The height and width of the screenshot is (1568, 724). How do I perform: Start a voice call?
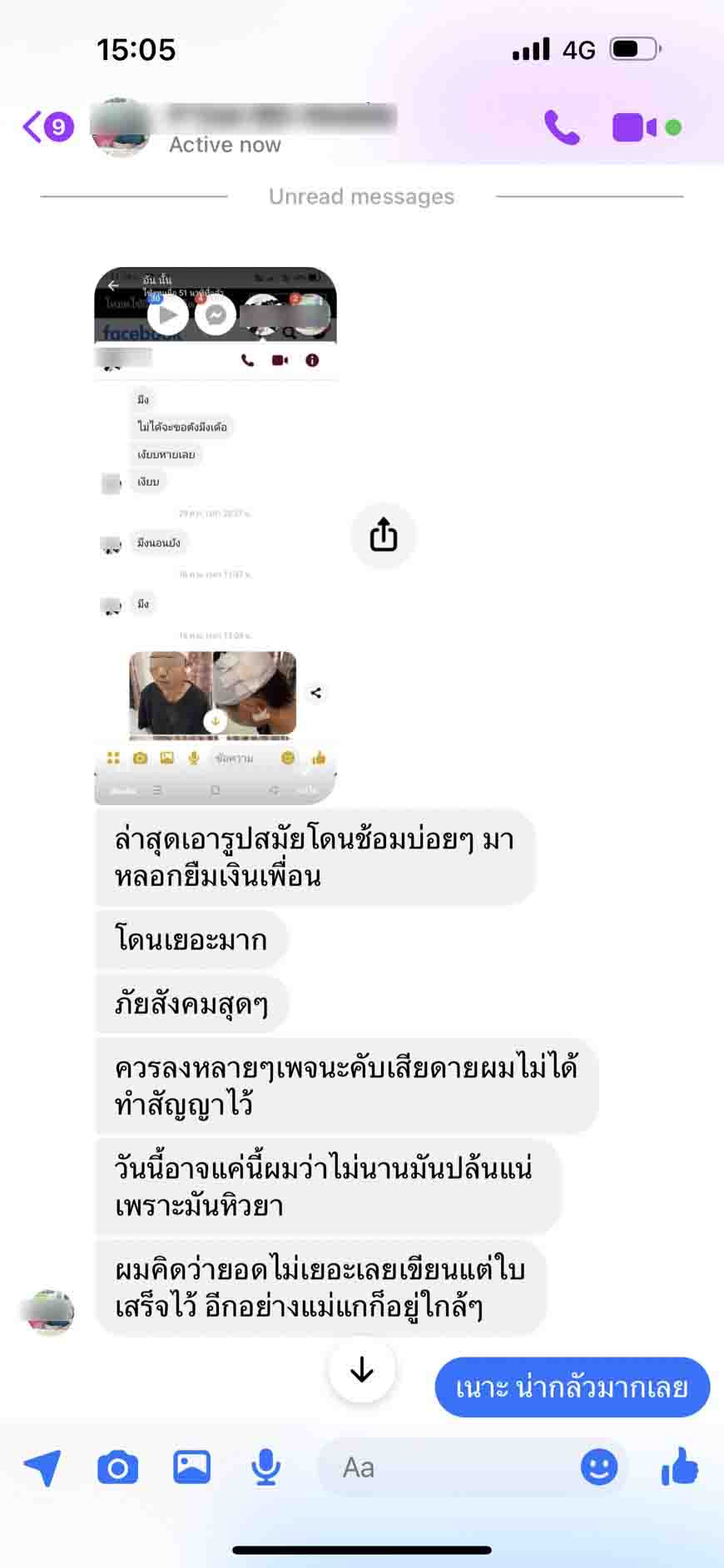pos(562,127)
